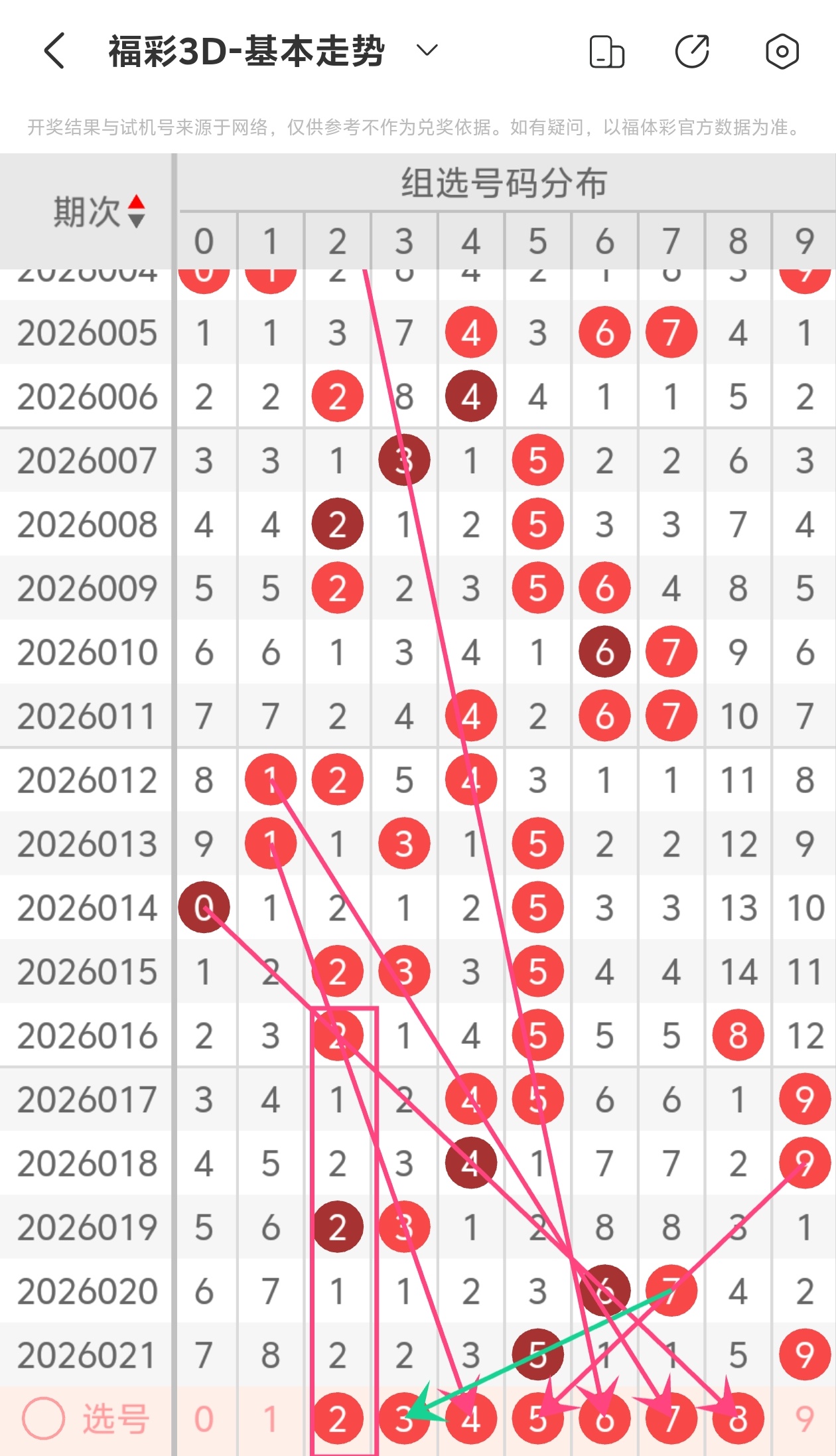This screenshot has width=836, height=1456.
Task: Go back from the trend chart
Action: coord(54,51)
